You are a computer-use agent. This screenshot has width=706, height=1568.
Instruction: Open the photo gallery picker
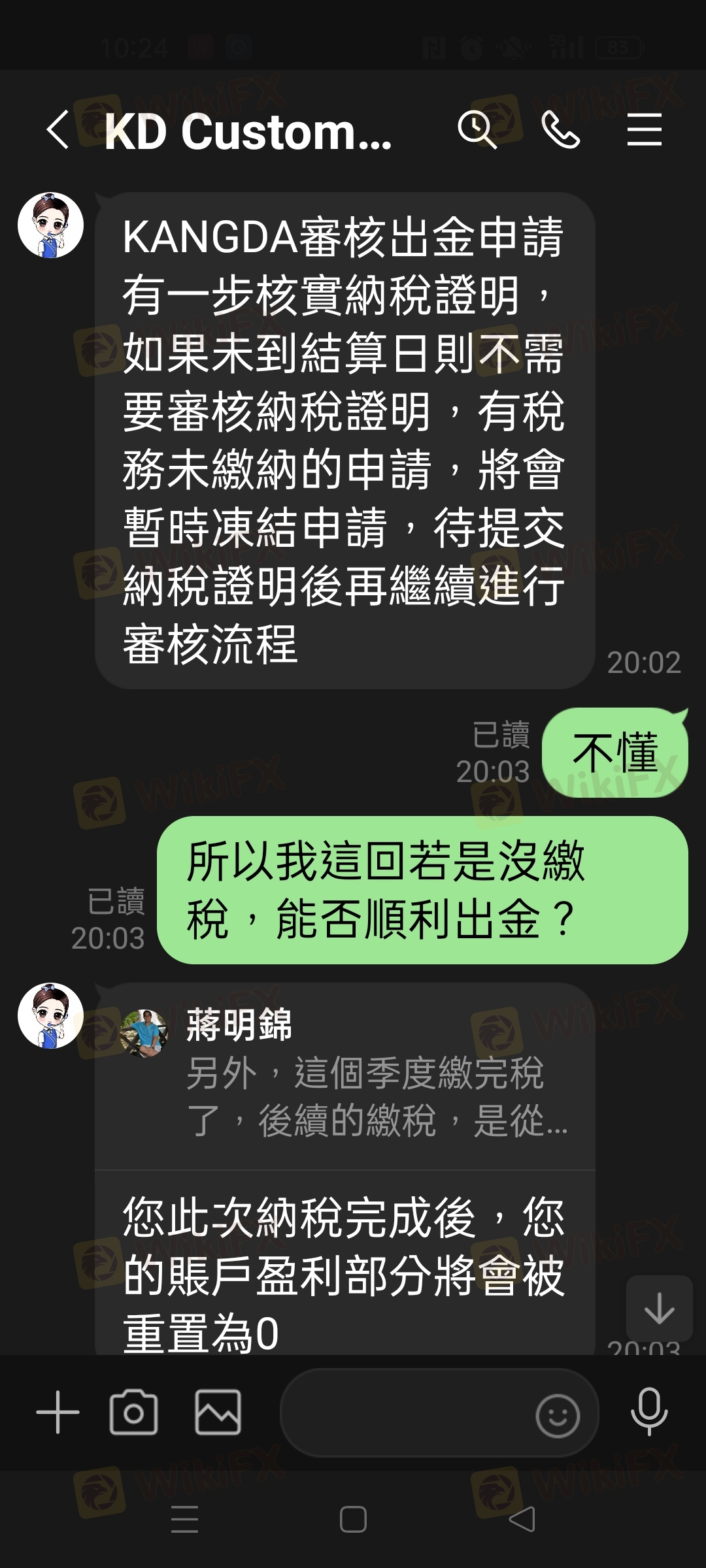(218, 1413)
